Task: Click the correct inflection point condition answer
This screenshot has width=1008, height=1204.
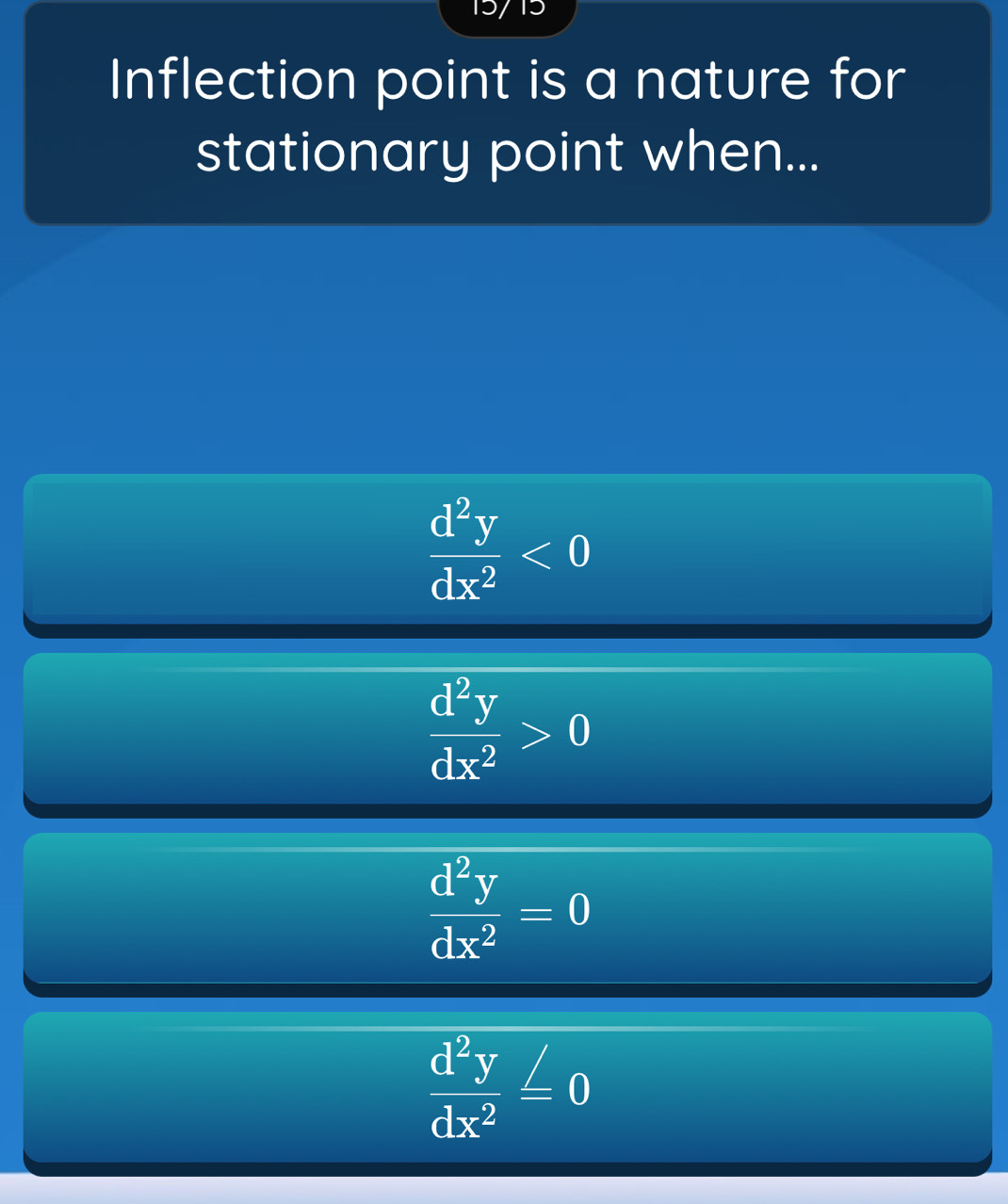Action: (x=504, y=909)
